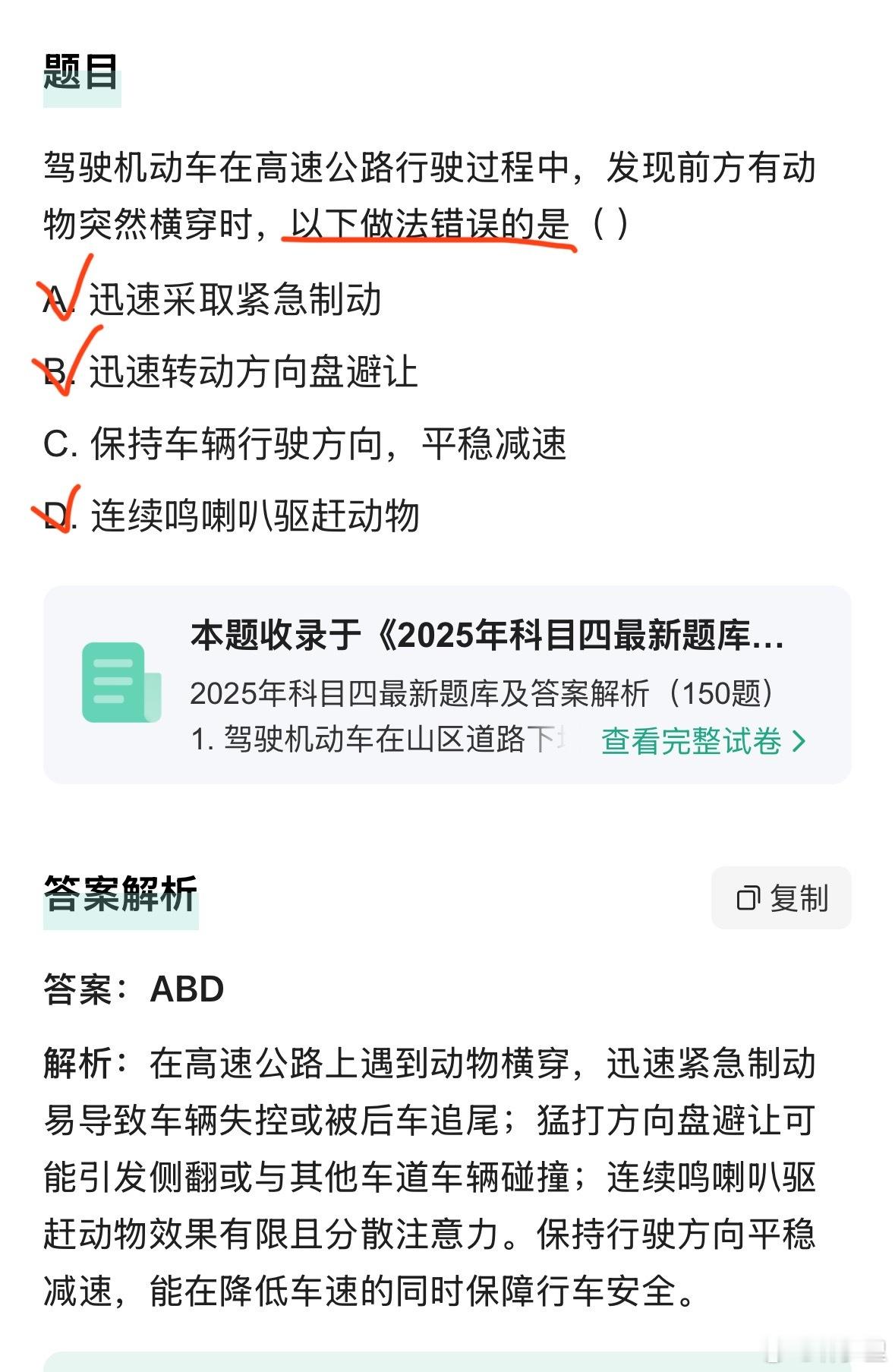
Task: Select answer option D 连续鸣喇叭驱赶动物
Action: (x=254, y=516)
